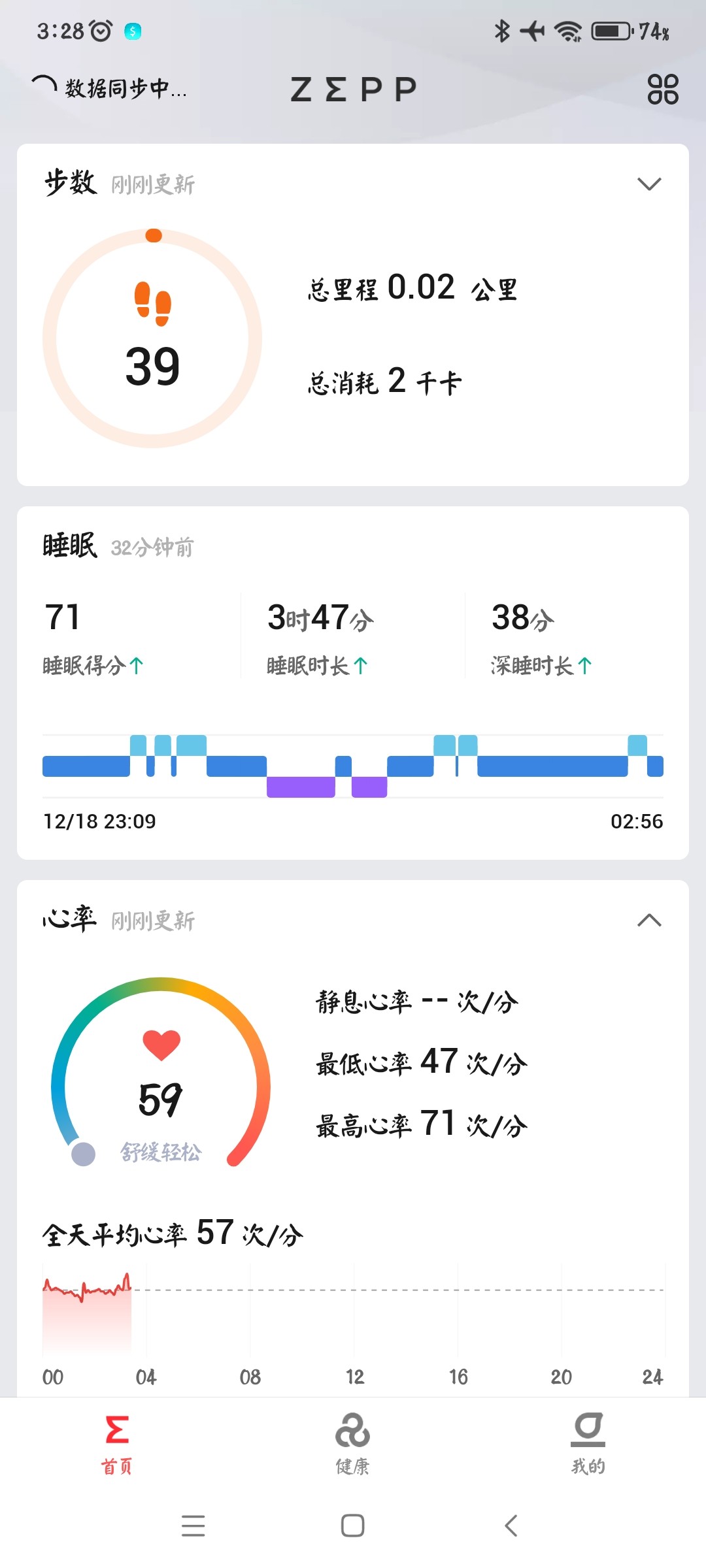Open the 睡眠 sleep card
706x1568 pixels.
pos(353,683)
